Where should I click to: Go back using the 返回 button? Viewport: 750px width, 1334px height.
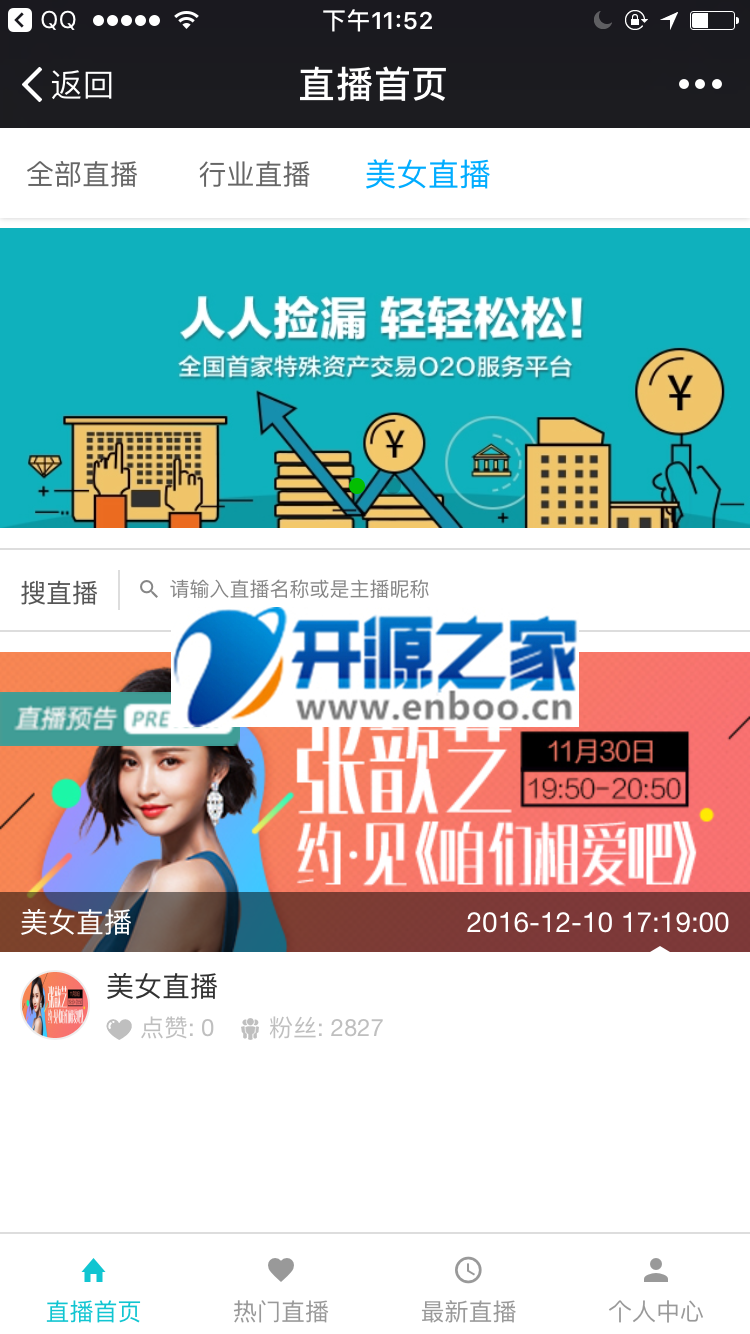(67, 85)
